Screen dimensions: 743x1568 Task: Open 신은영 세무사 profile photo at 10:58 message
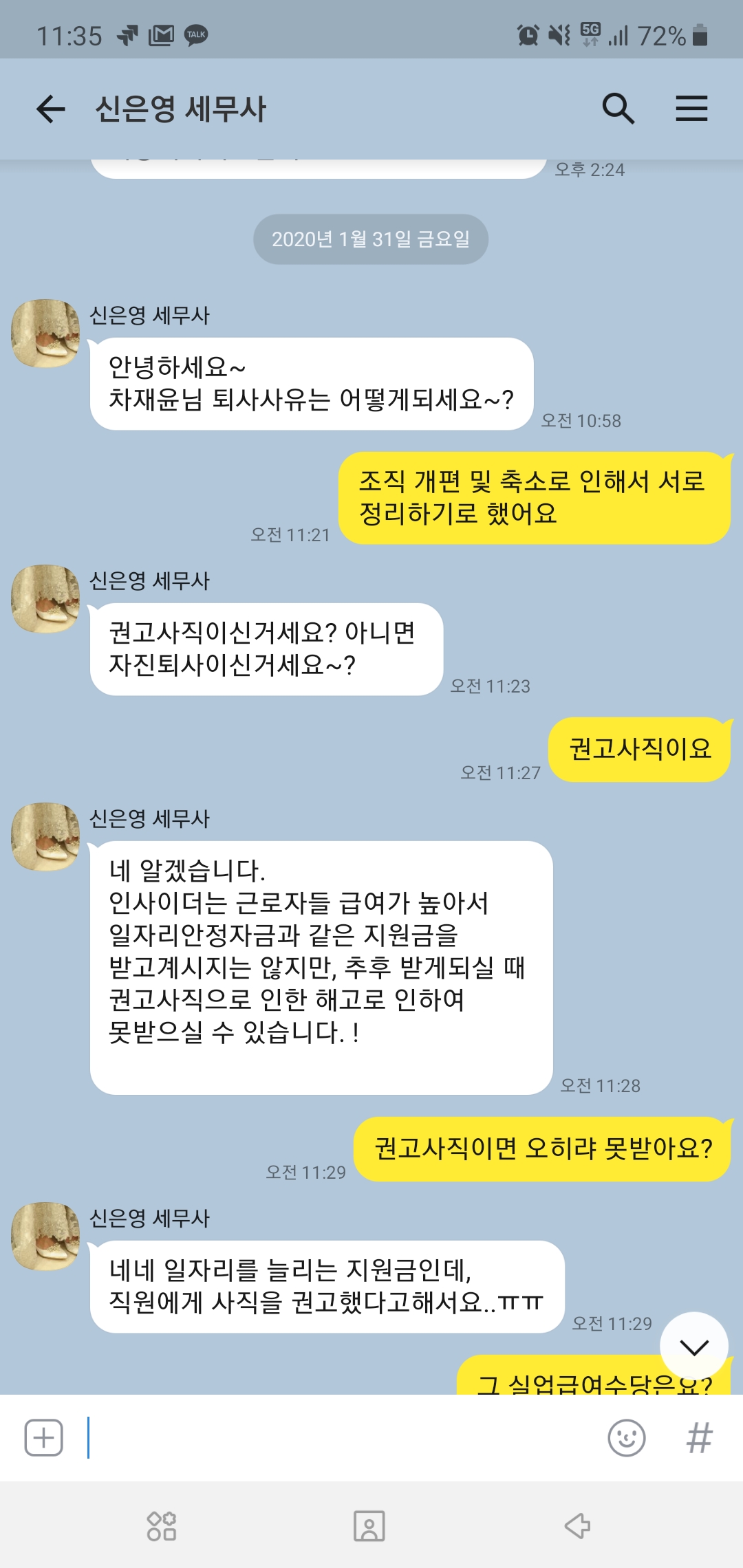click(45, 334)
